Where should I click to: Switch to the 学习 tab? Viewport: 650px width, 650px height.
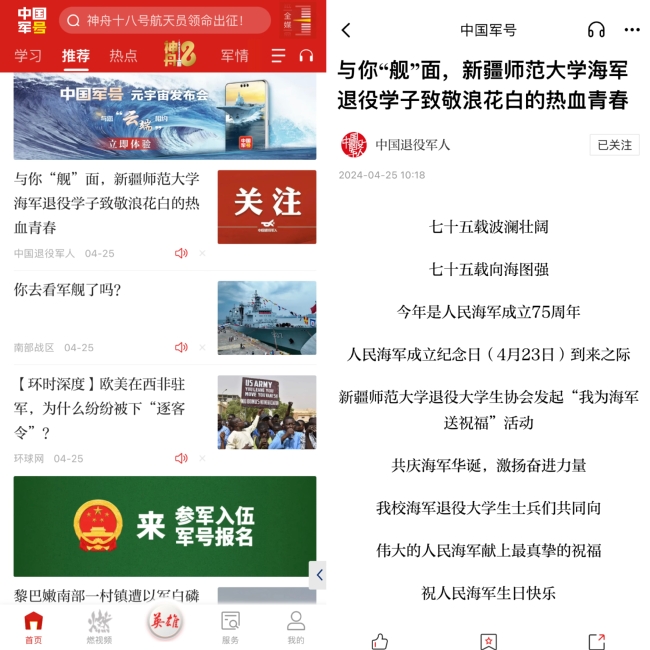tap(28, 56)
